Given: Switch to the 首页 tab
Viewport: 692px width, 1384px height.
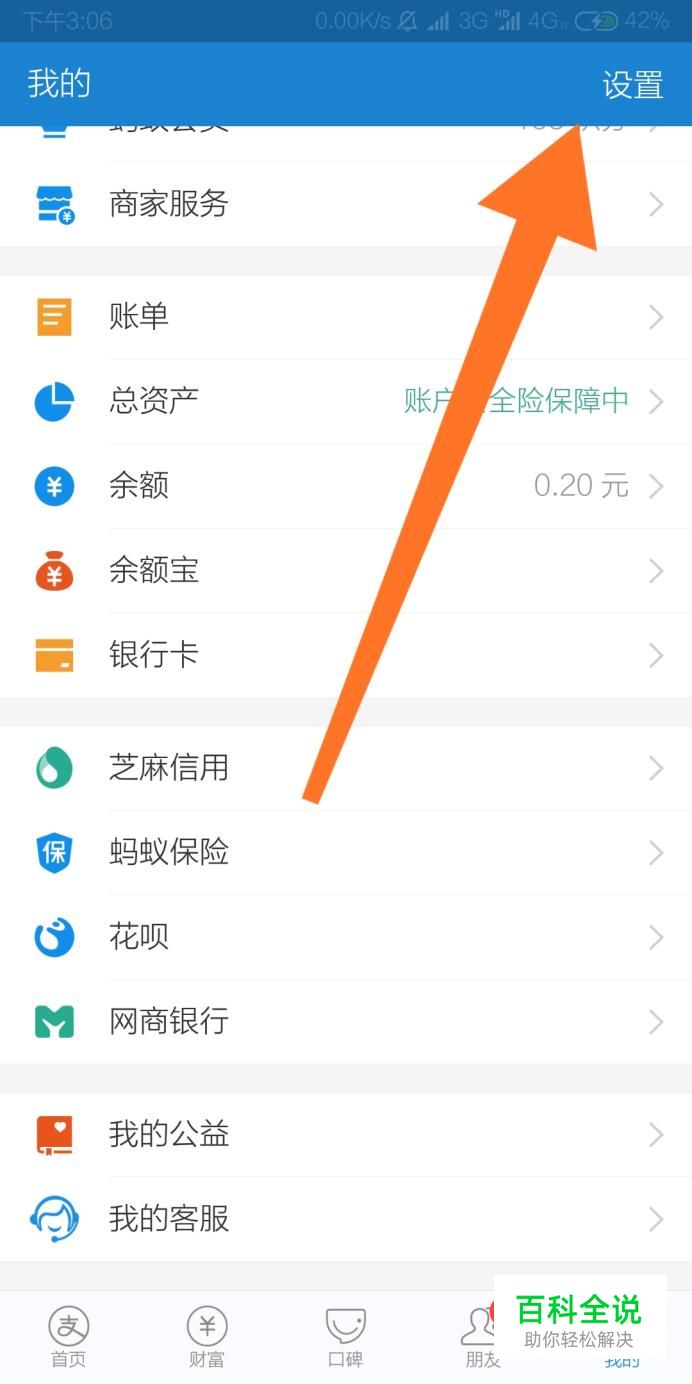Looking at the screenshot, I should [69, 1337].
